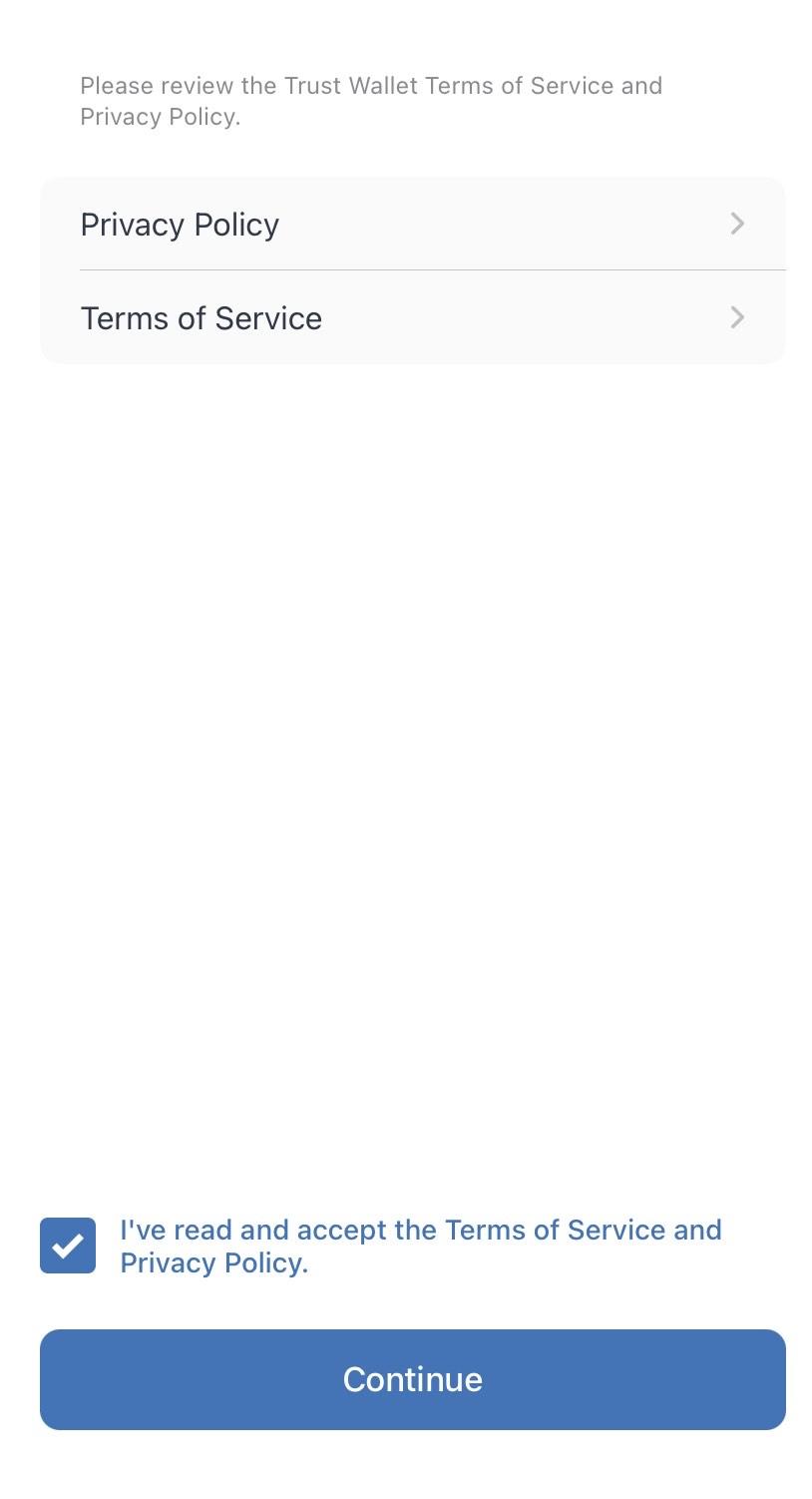812x1499 pixels.
Task: Open the Terms of Service row
Action: point(412,318)
